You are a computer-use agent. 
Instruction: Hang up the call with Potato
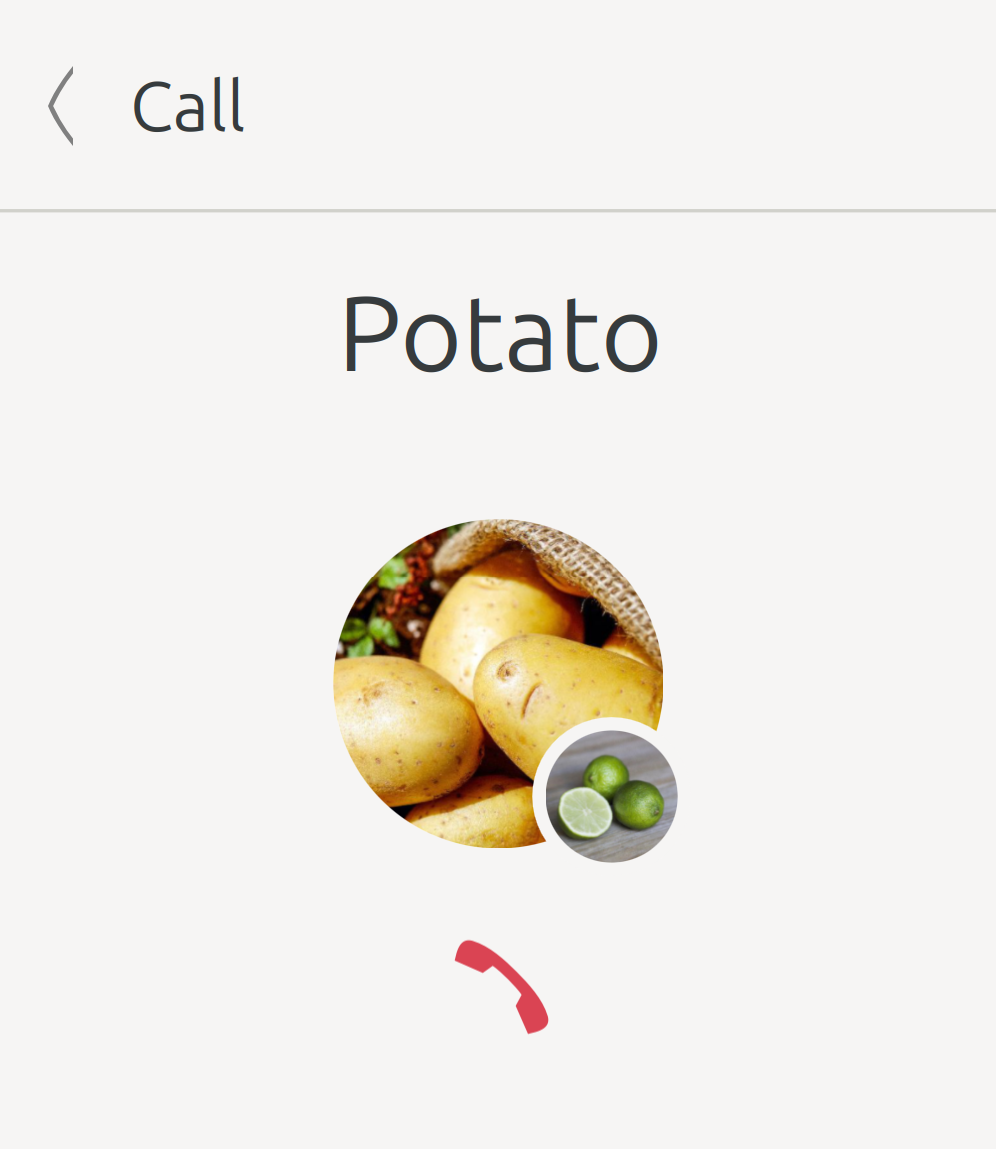tap(502, 985)
